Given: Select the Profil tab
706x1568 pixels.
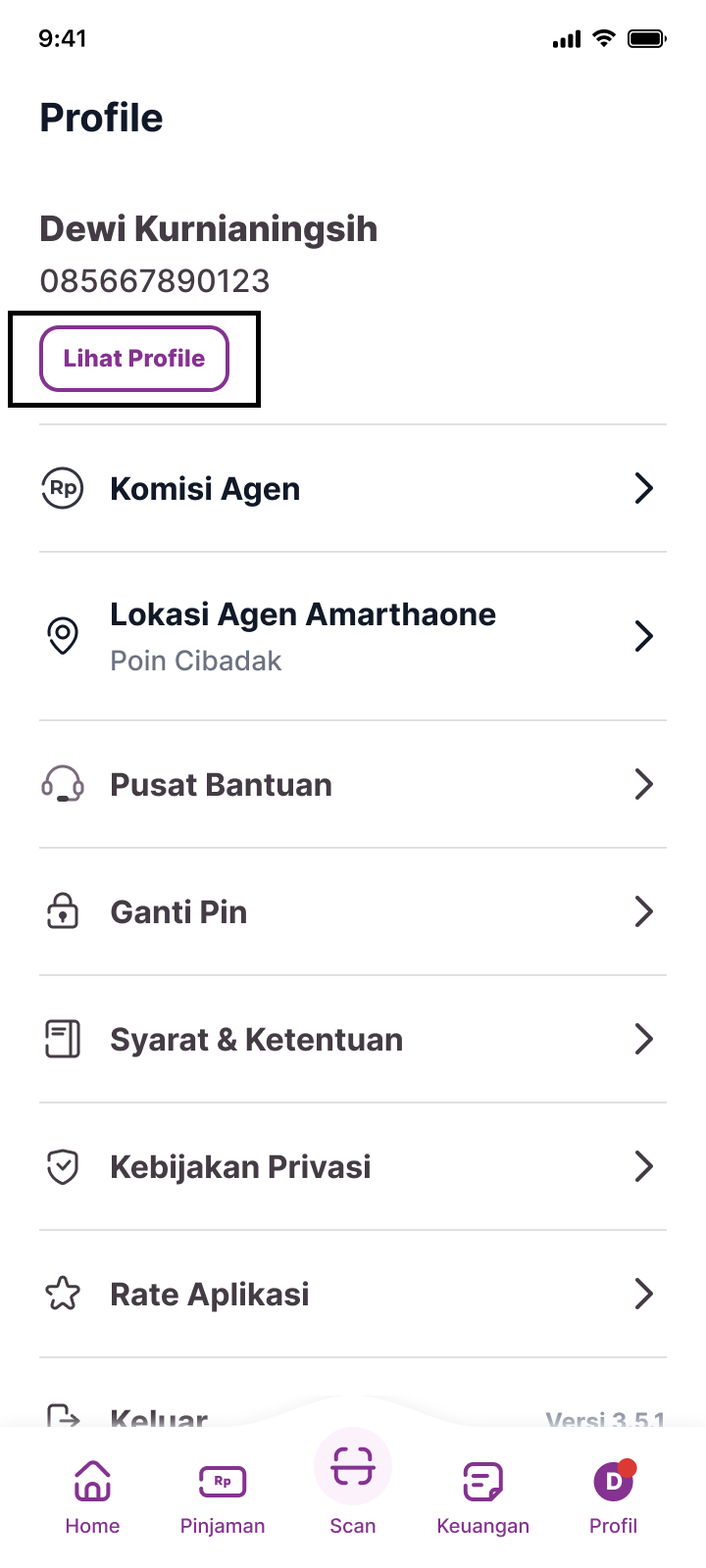Looking at the screenshot, I should pyautogui.click(x=614, y=1496).
